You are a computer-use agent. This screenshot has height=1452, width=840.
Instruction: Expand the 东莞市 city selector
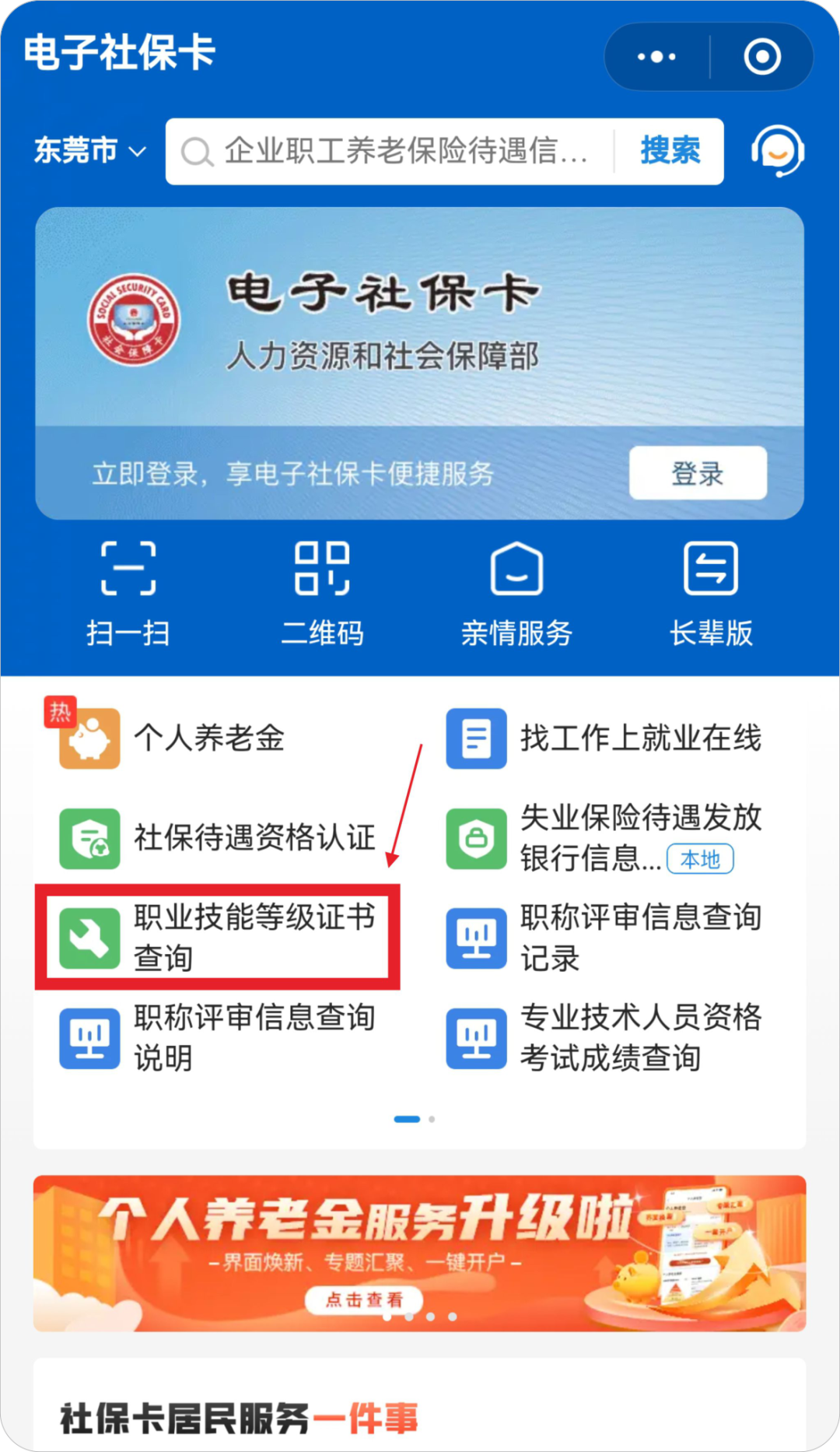(90, 150)
